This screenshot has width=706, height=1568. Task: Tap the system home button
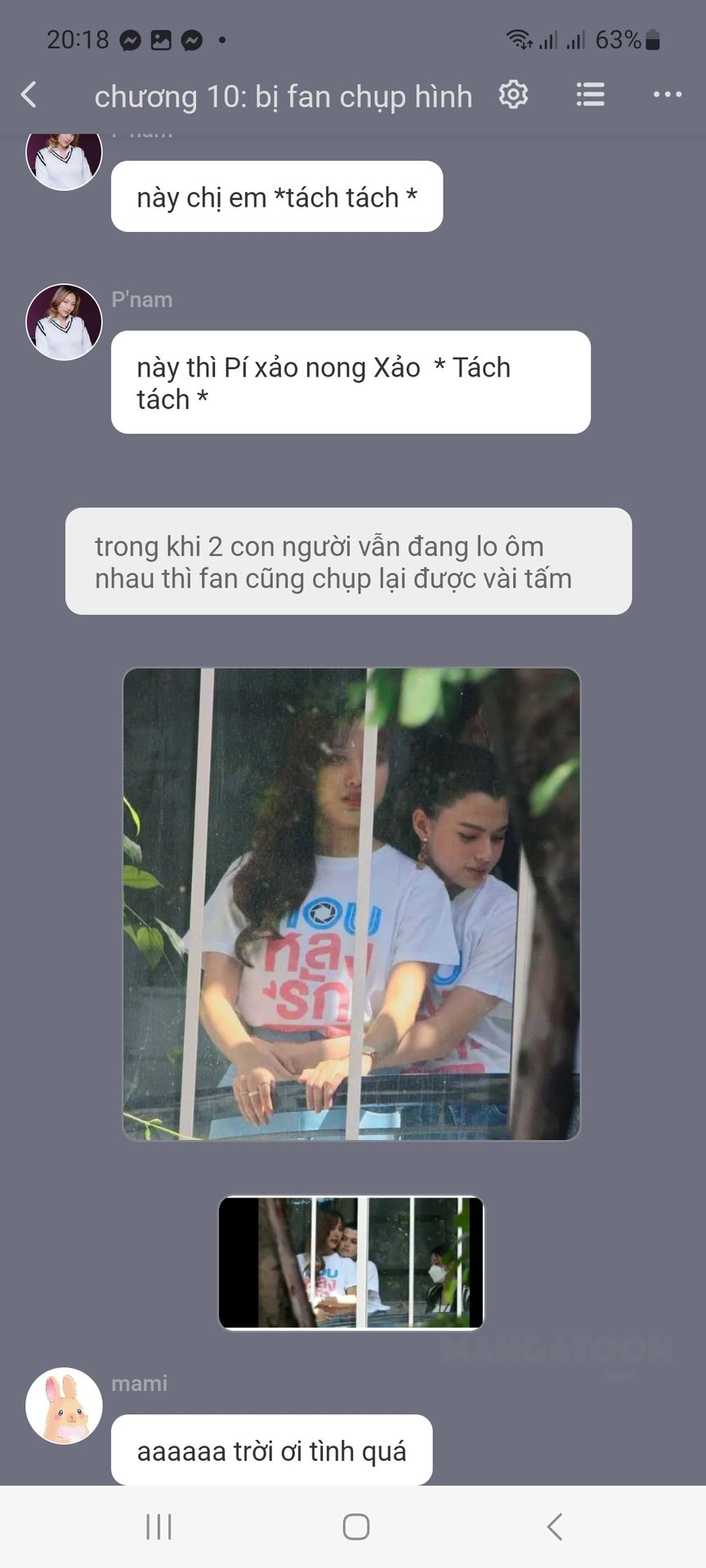click(x=356, y=1526)
